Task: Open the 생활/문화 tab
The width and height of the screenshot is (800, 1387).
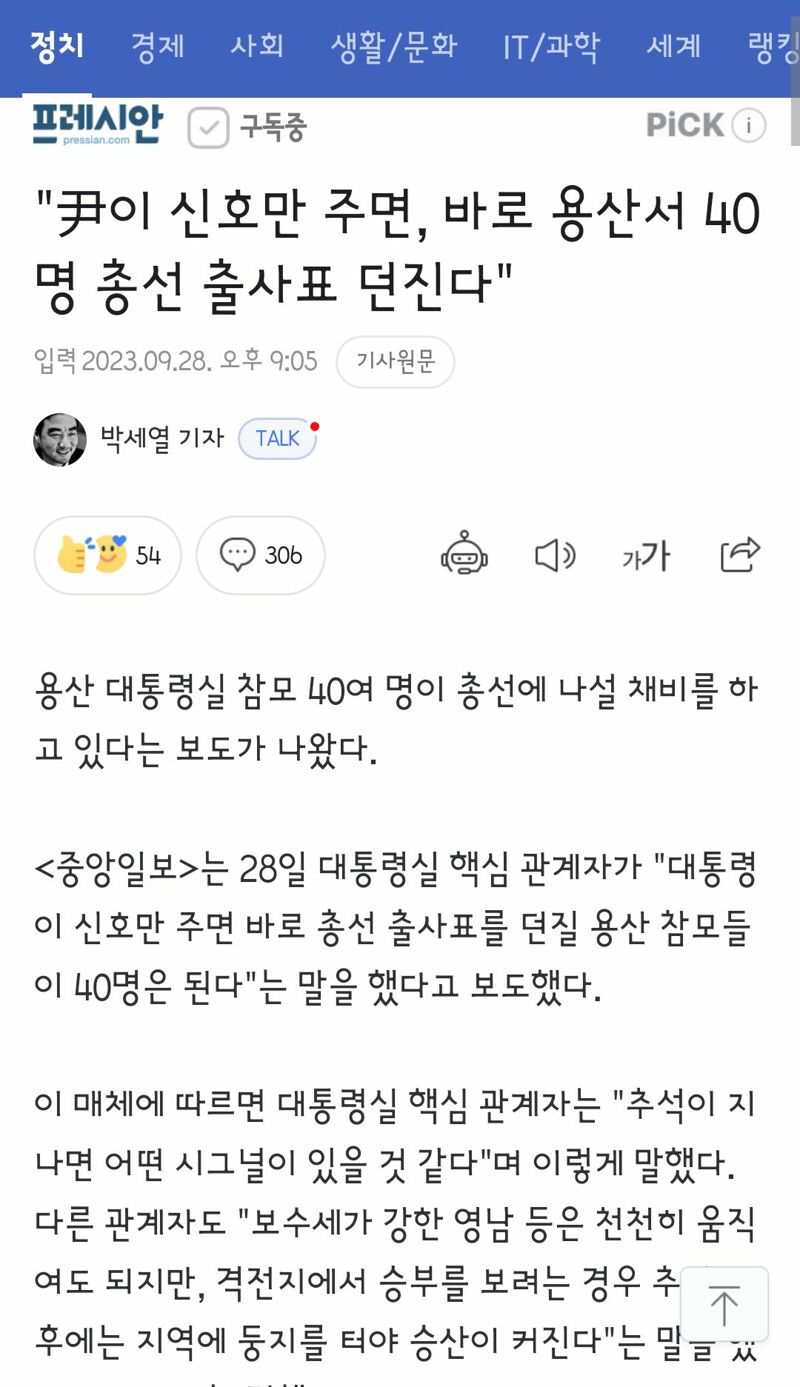Action: [x=394, y=46]
